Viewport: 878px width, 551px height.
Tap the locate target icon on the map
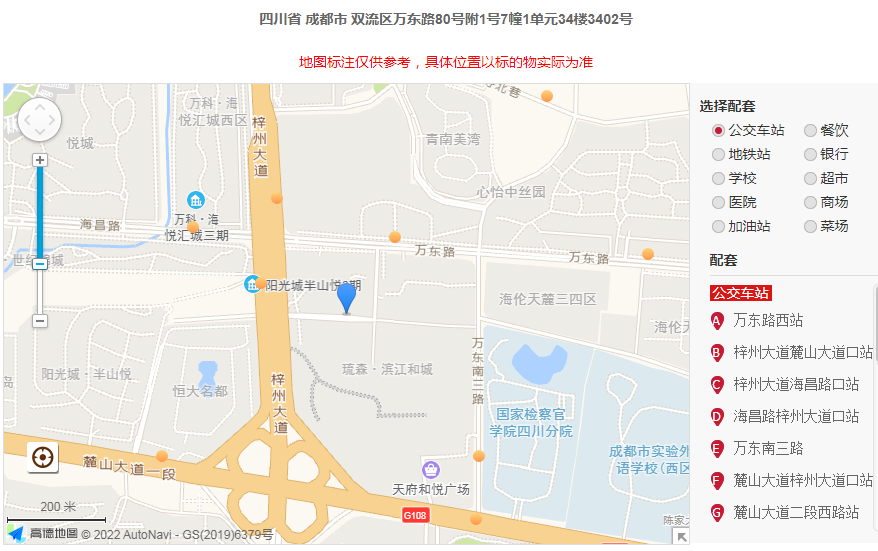(43, 457)
